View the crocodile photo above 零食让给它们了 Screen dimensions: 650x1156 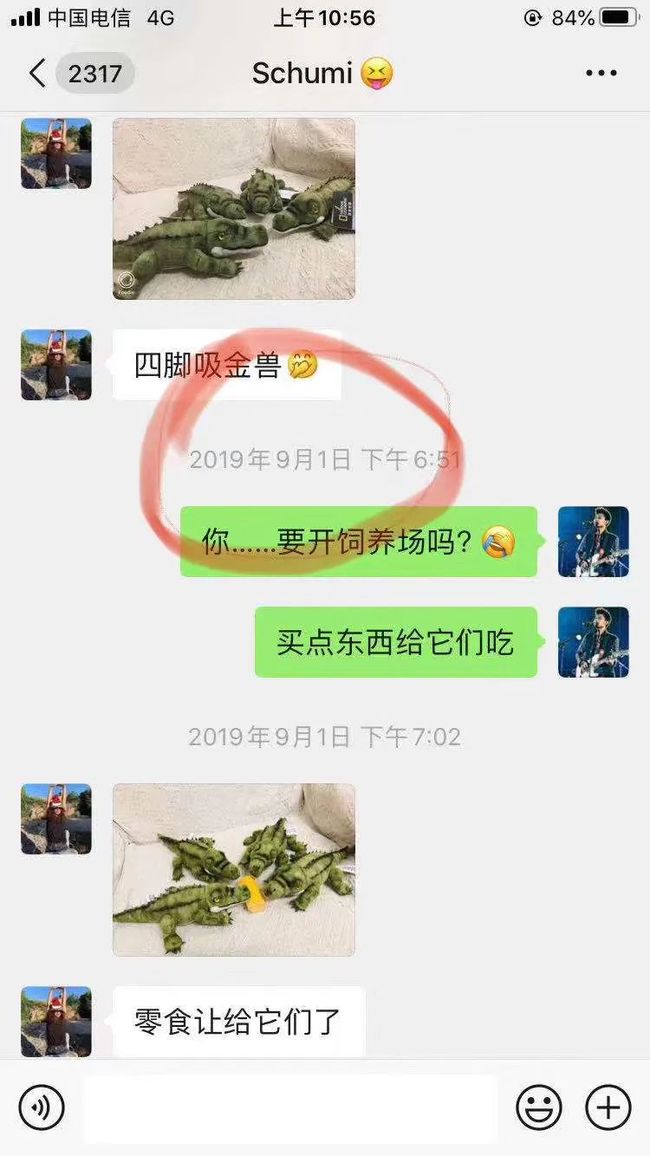(x=234, y=869)
